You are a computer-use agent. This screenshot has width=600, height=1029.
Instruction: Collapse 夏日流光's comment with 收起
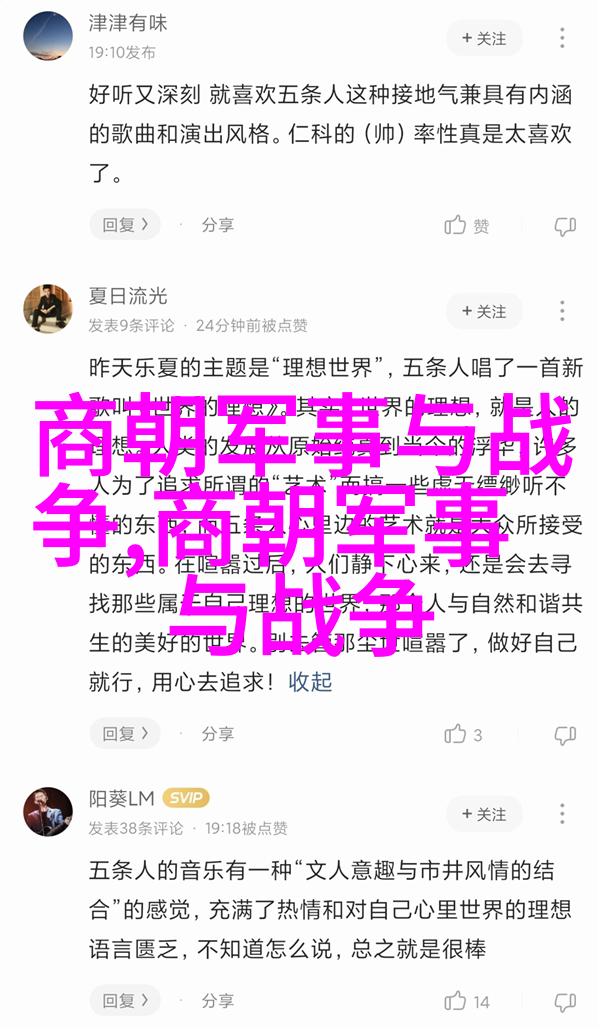point(310,681)
